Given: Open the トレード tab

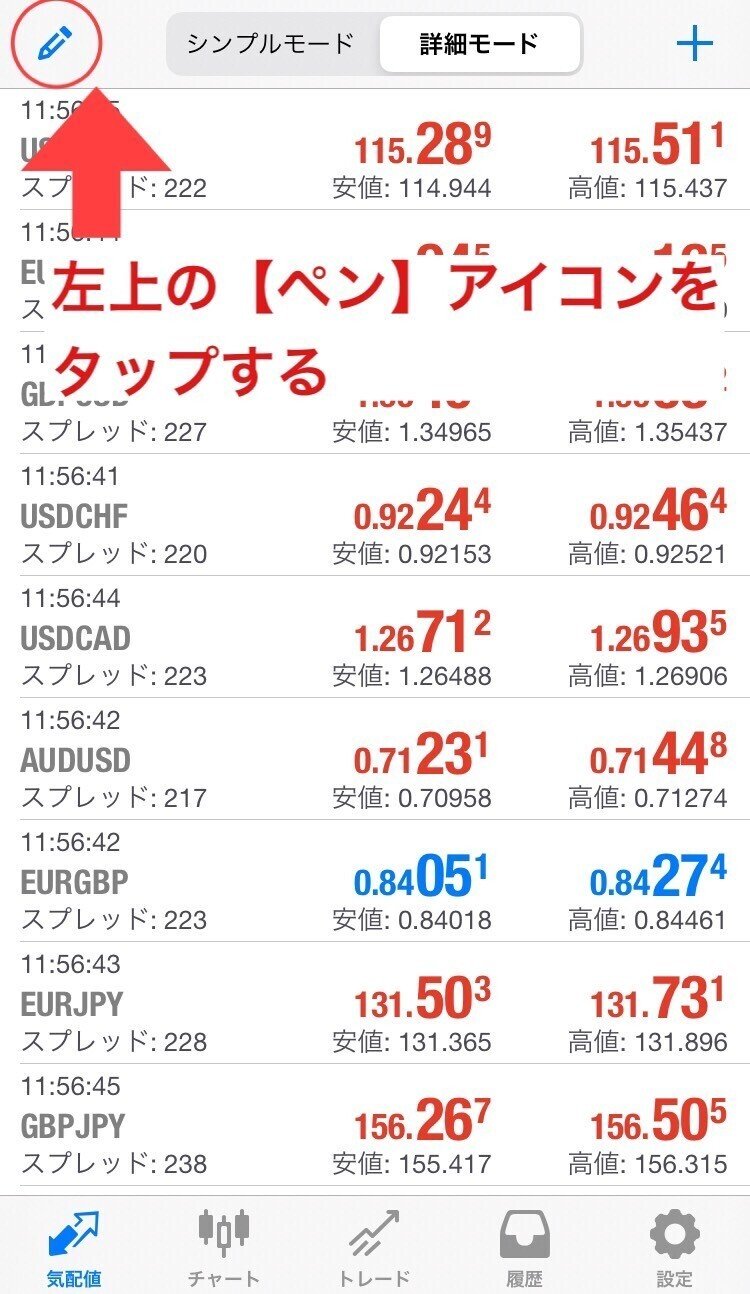Looking at the screenshot, I should point(374,1246).
